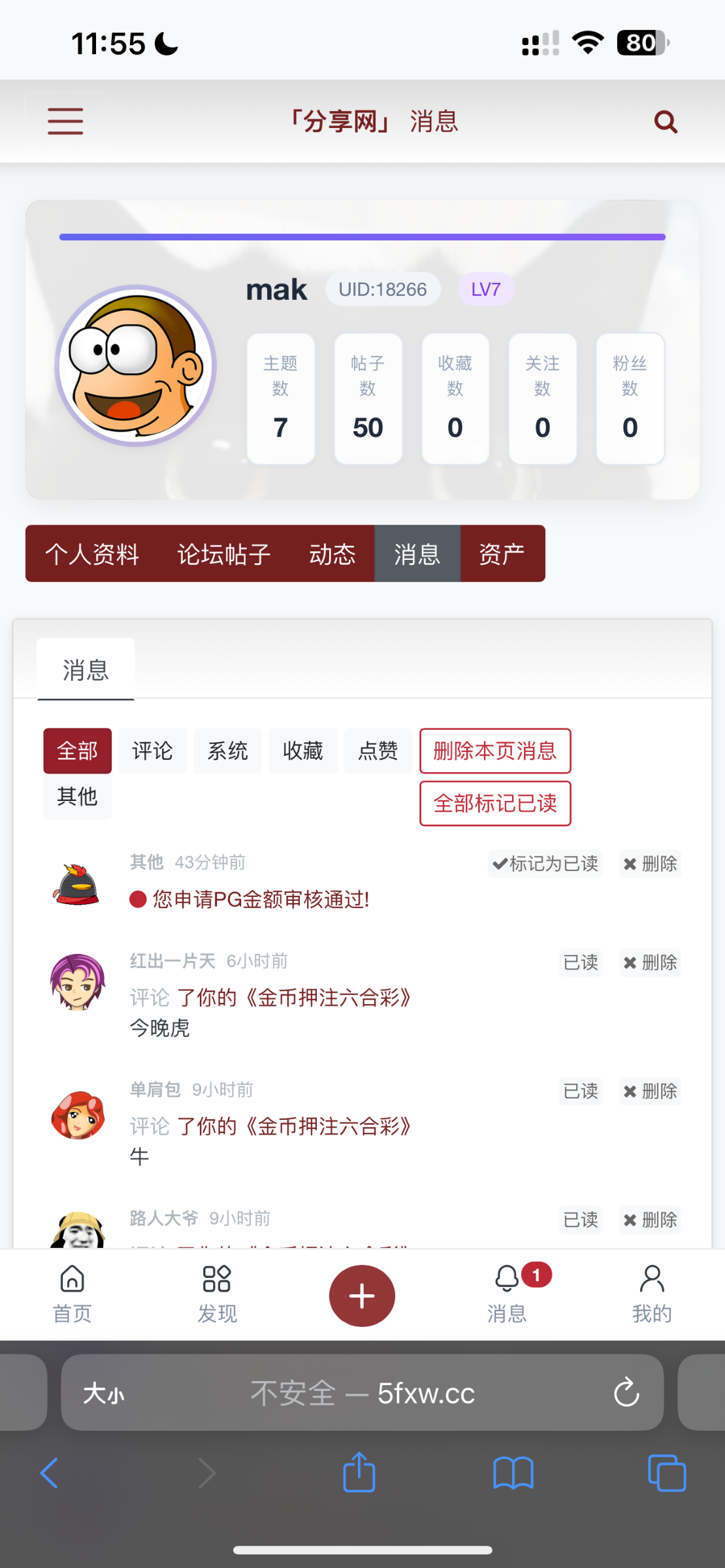Tap 删除本页消息 button

pyautogui.click(x=495, y=751)
